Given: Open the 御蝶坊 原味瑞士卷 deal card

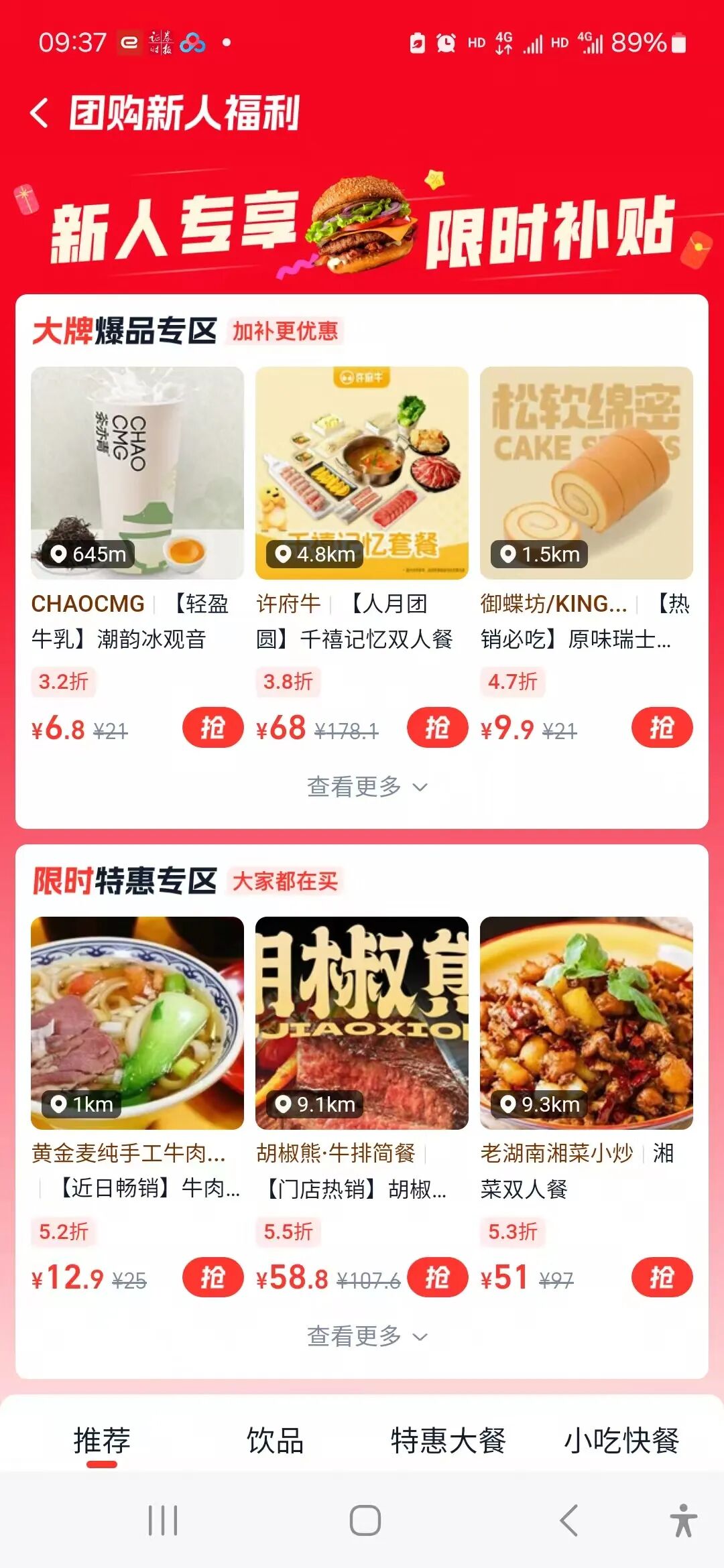Looking at the screenshot, I should click(x=586, y=472).
